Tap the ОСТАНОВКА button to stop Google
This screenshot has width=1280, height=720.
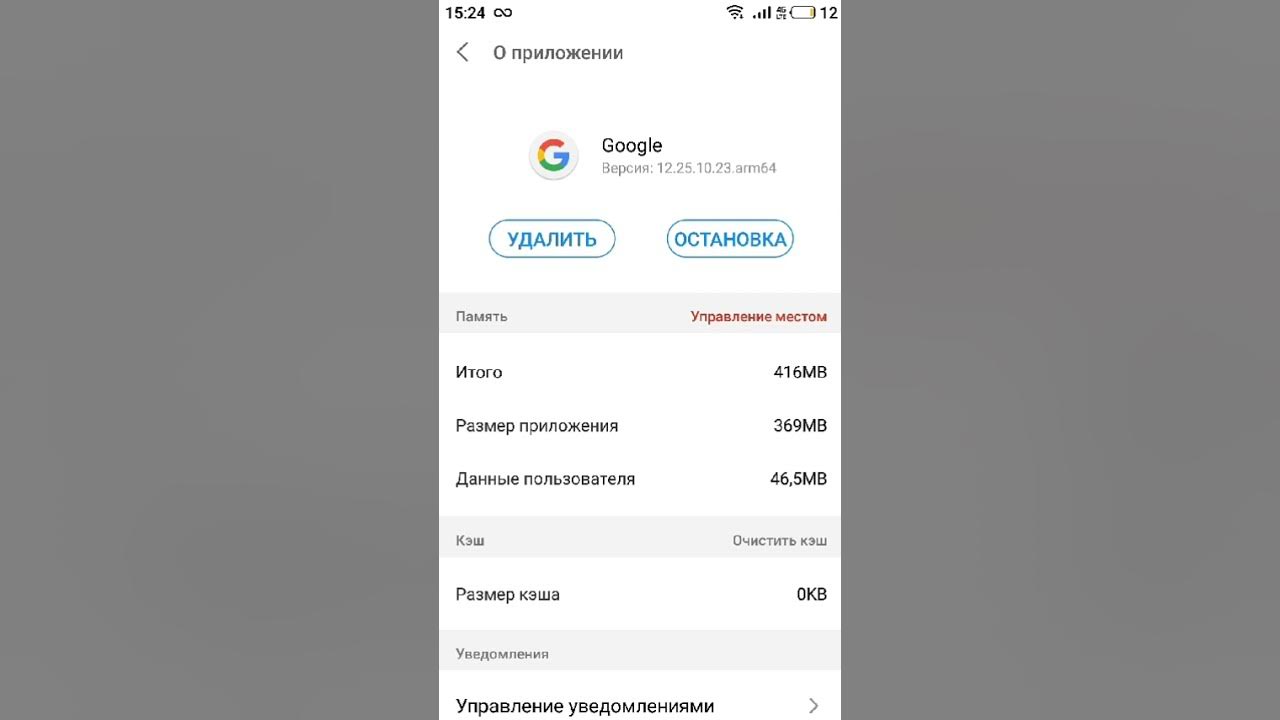tap(730, 239)
